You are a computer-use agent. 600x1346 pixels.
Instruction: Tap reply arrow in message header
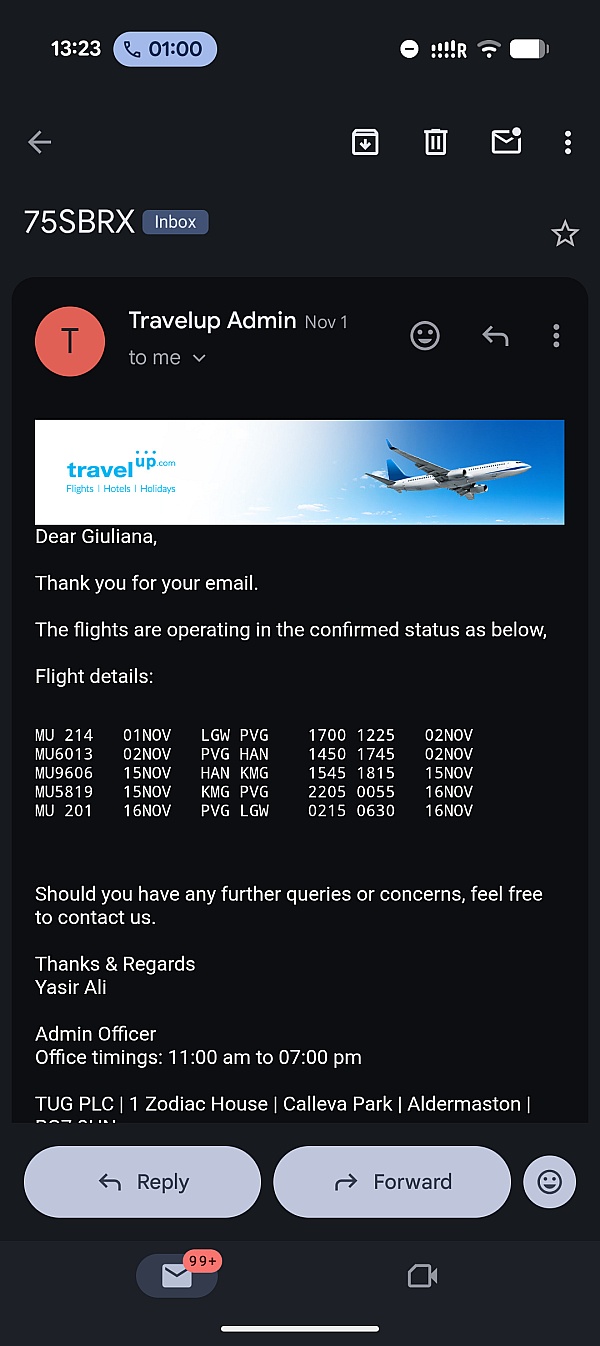pos(495,336)
